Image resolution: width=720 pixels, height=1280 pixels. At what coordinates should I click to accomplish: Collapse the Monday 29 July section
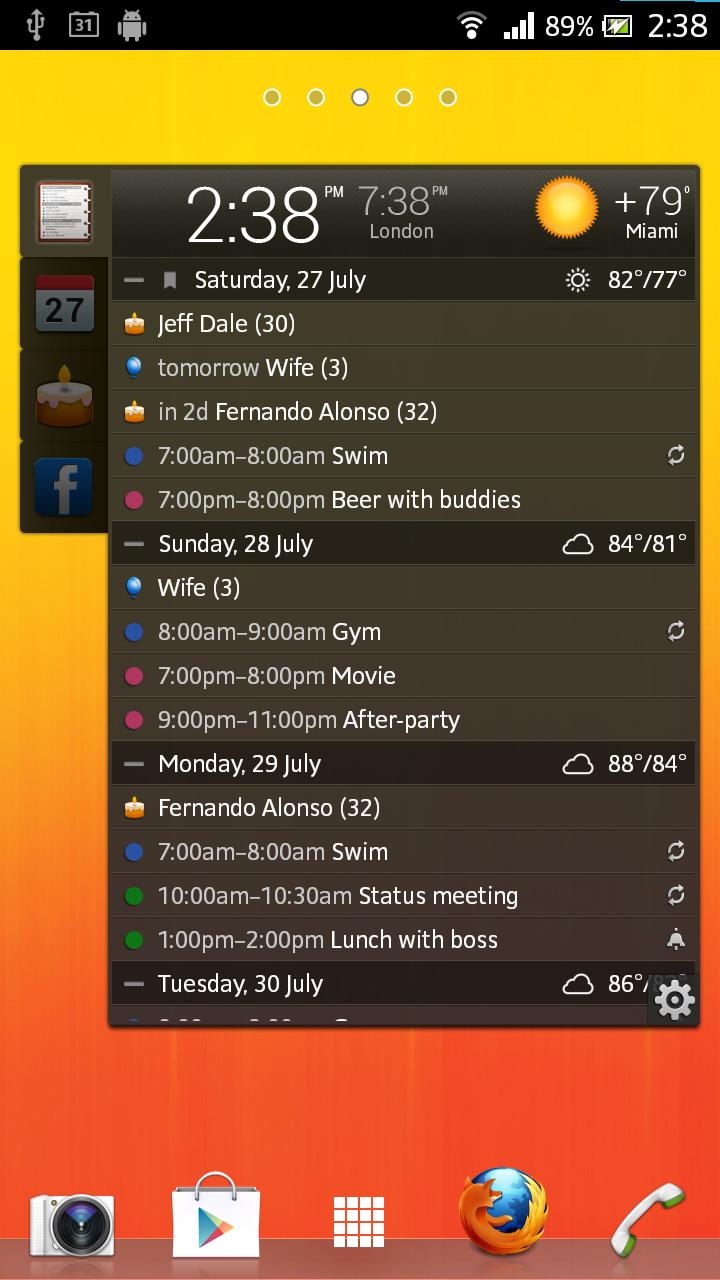click(x=132, y=763)
